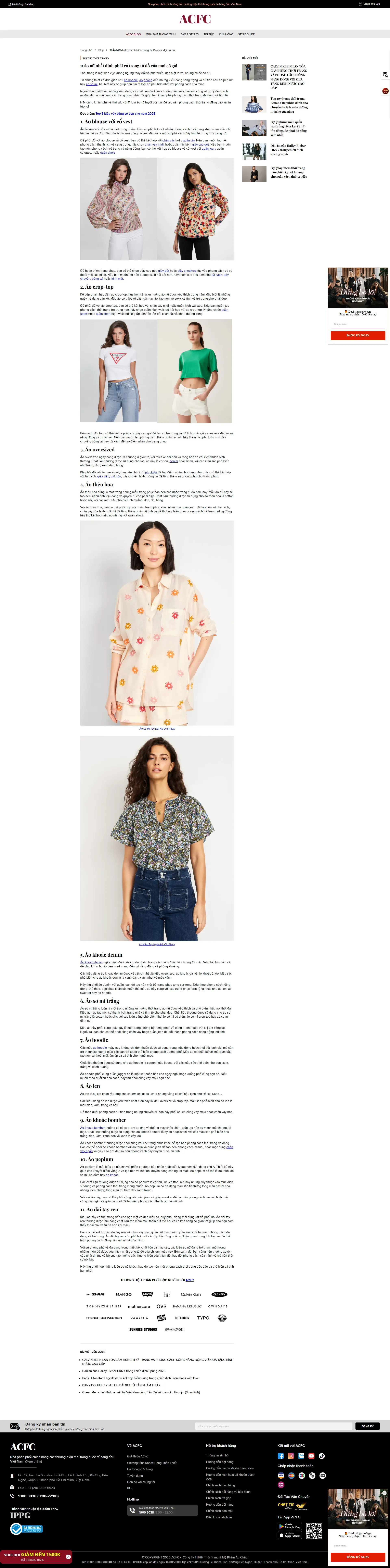This screenshot has width=390, height=1568.
Task: Open the XU HƯỚNG tab
Action: [x=226, y=34]
